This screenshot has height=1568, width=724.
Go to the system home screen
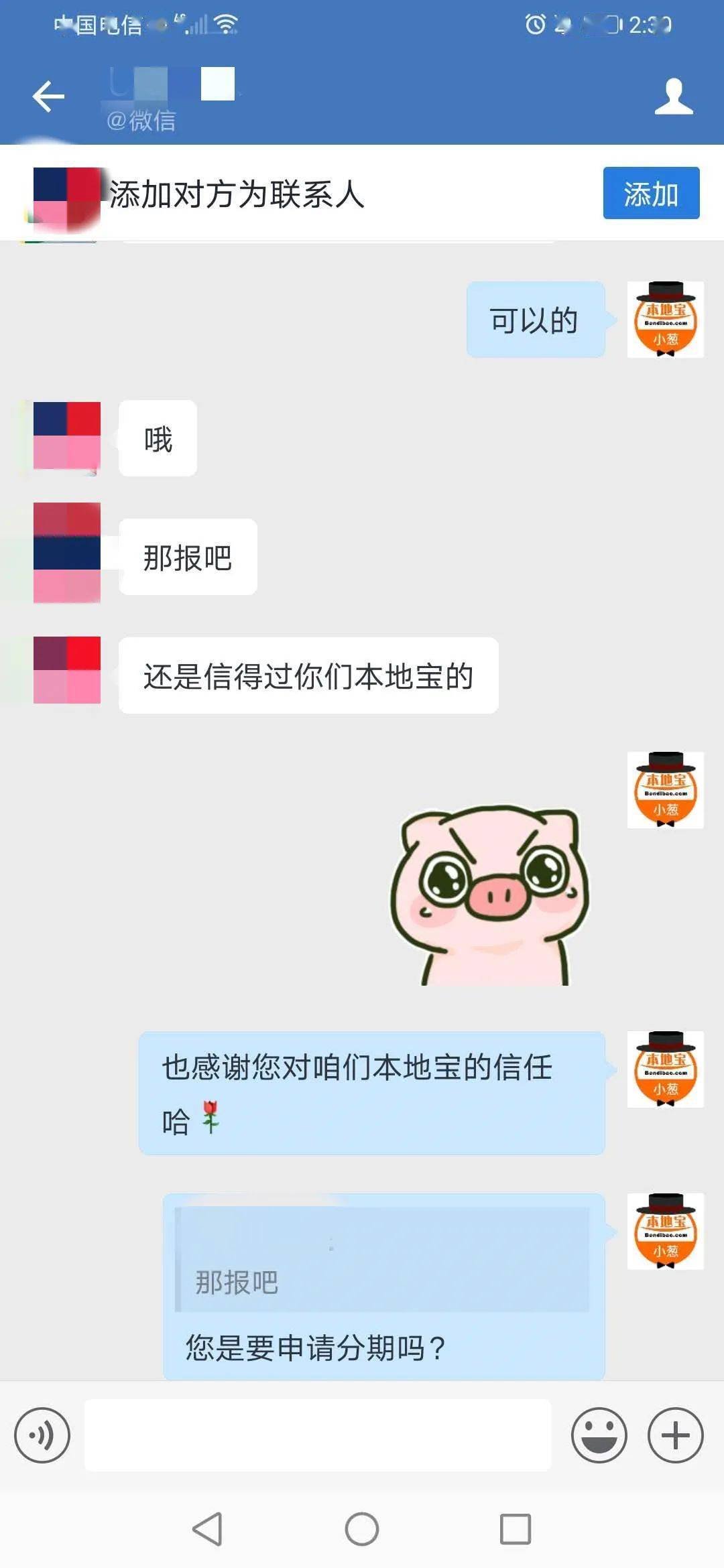(362, 1529)
